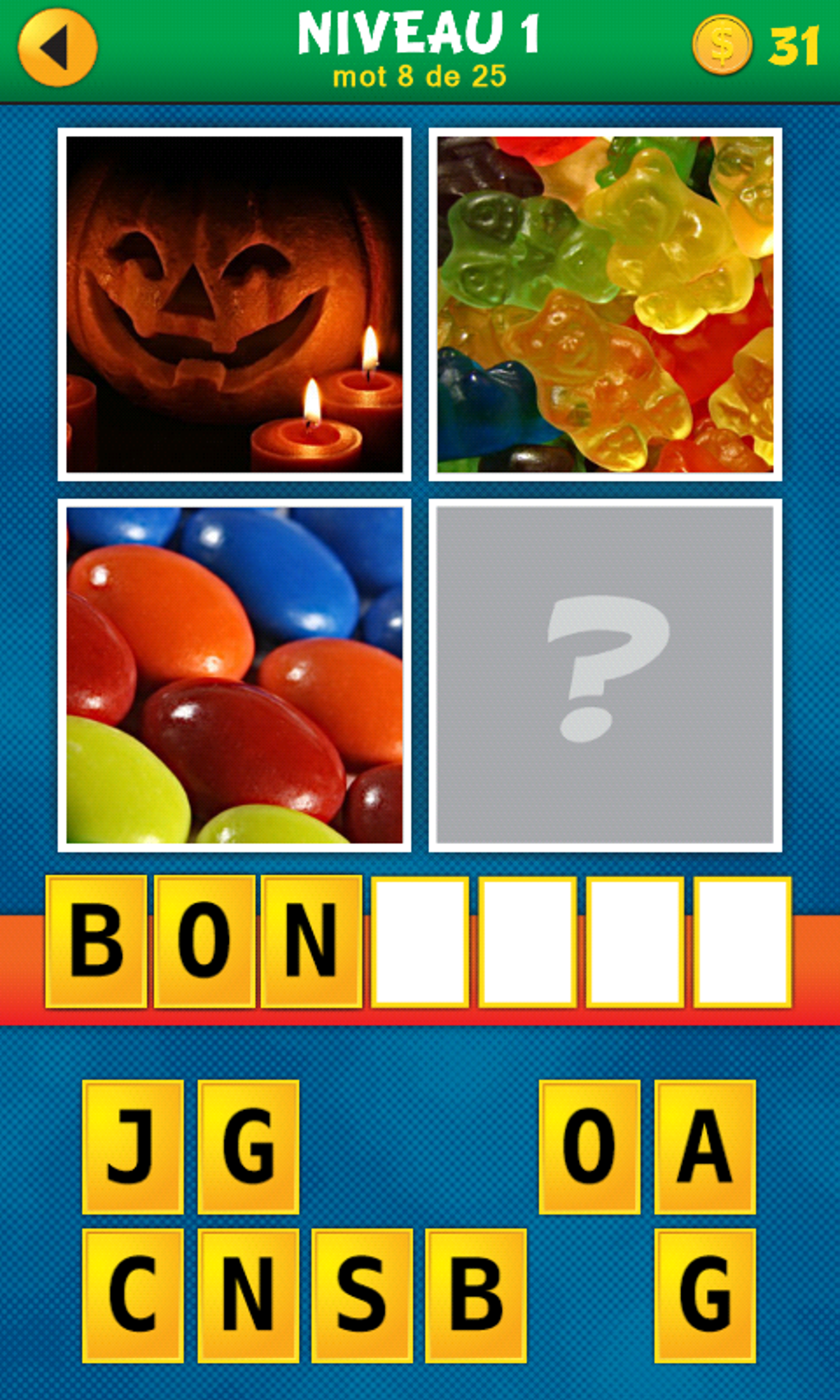Image resolution: width=840 pixels, height=1400 pixels.
Task: Open the coin balance showing 31
Action: pyautogui.click(x=756, y=45)
